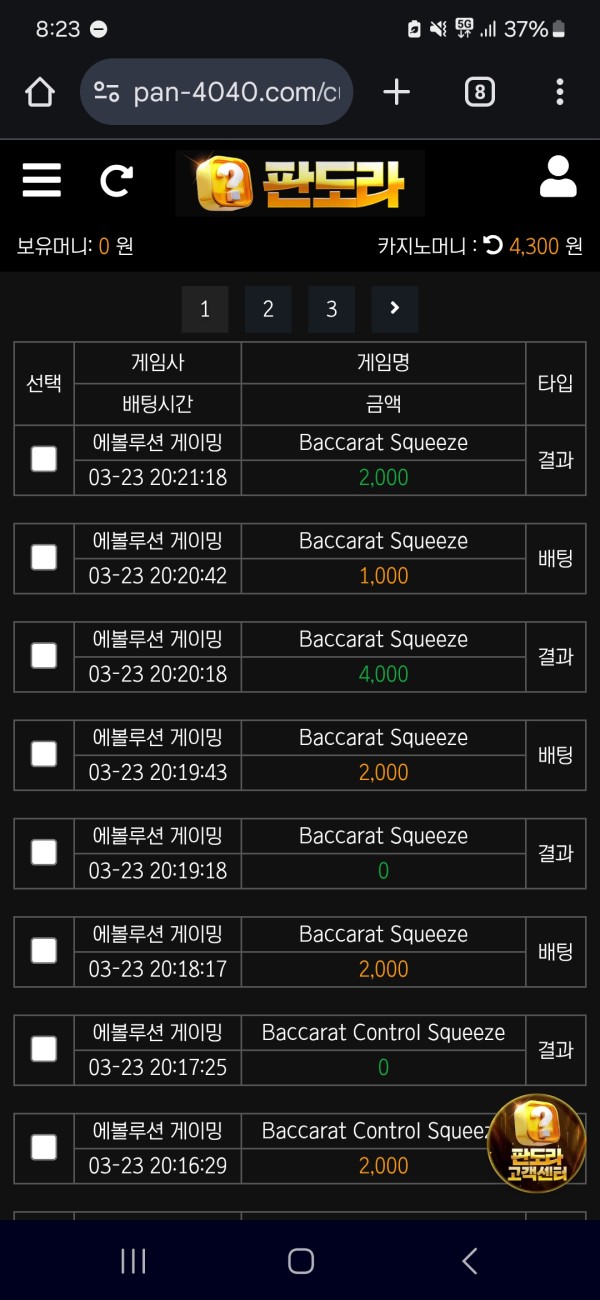Check the box for 20:21:18 bet
Viewport: 600px width, 1300px height.
click(44, 459)
